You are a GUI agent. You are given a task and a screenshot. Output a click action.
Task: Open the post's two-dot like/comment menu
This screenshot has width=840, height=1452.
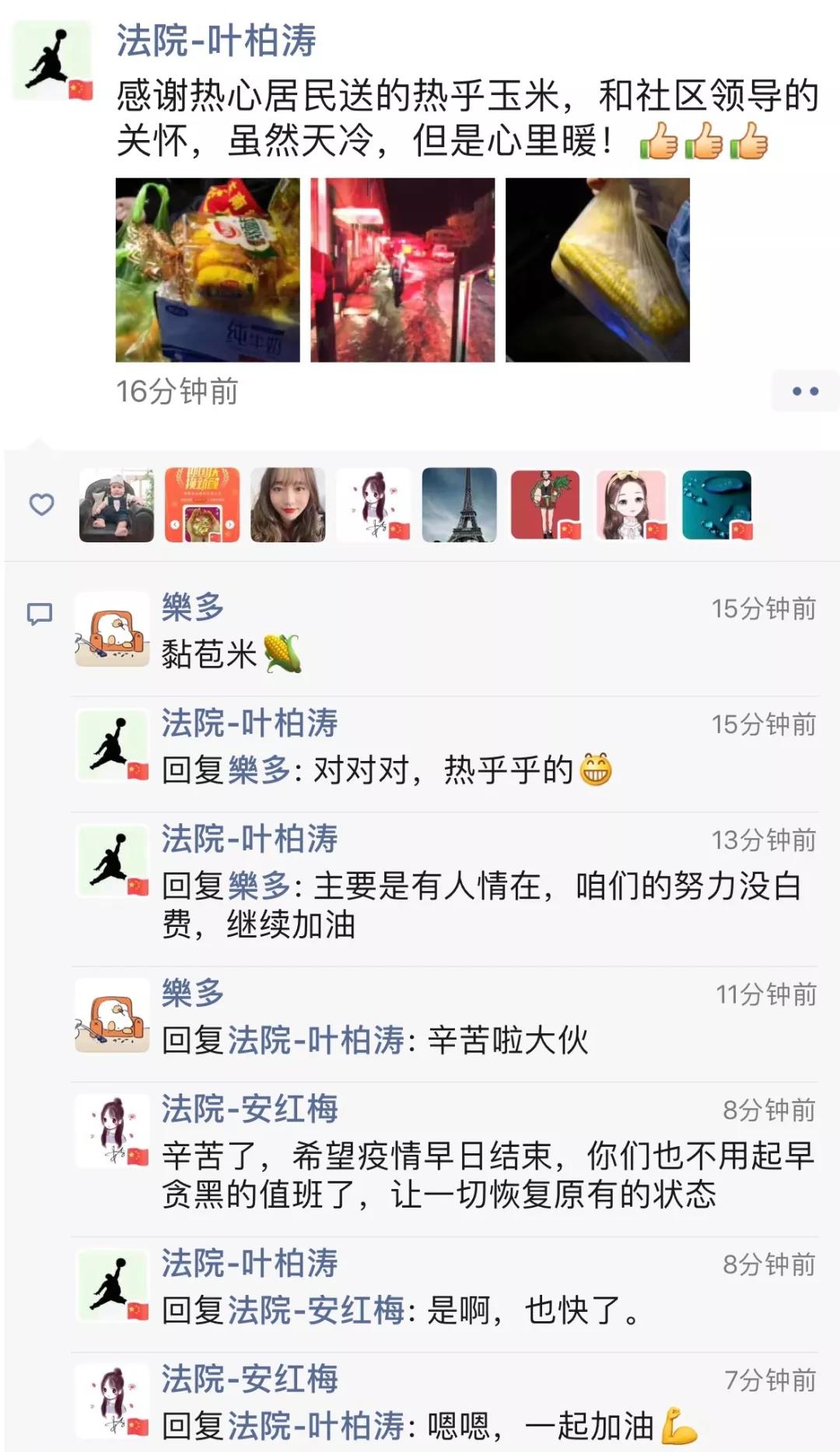805,391
